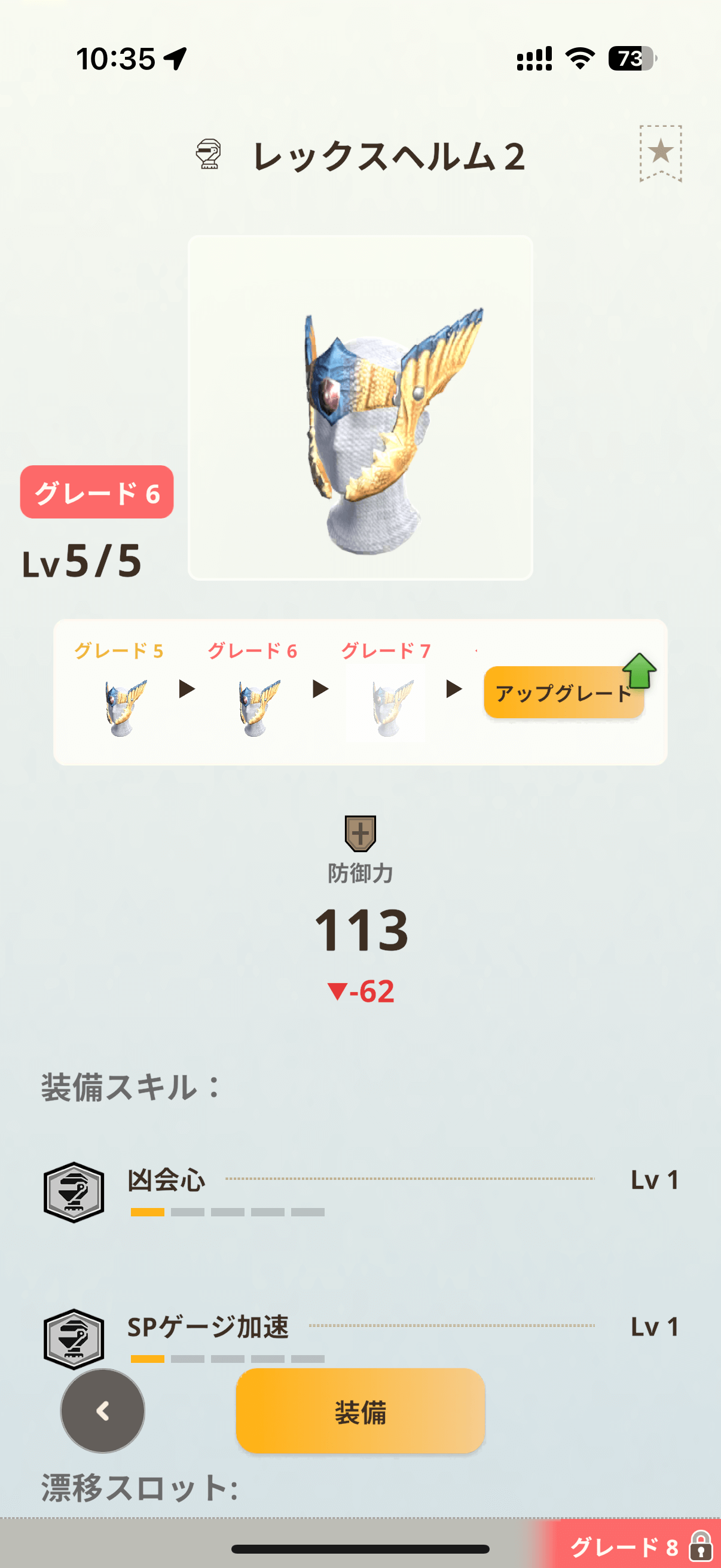Select the グレード6 armor thumbnail
The image size is (721, 1568).
click(x=258, y=706)
